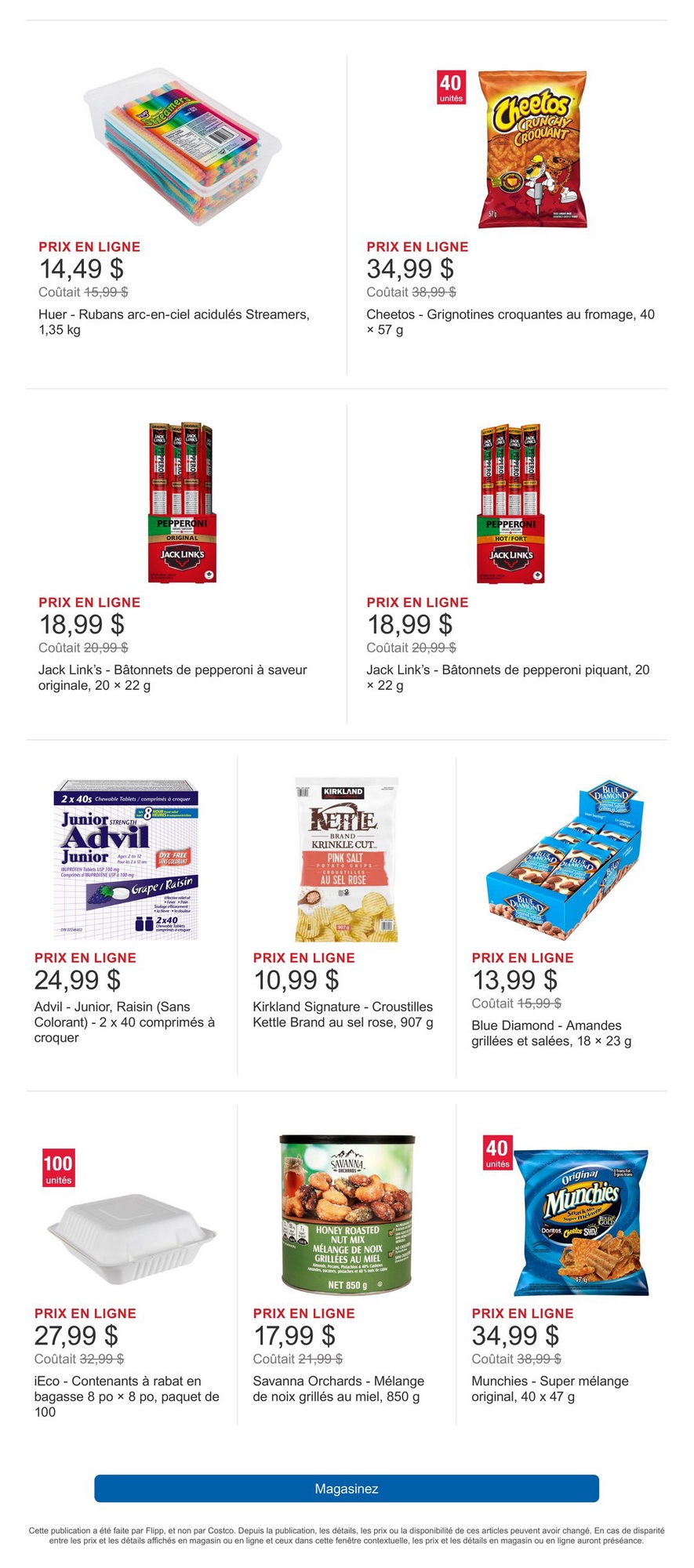694x1568 pixels.
Task: View Jack Link's hot pepperoni sticks
Action: 511,503
